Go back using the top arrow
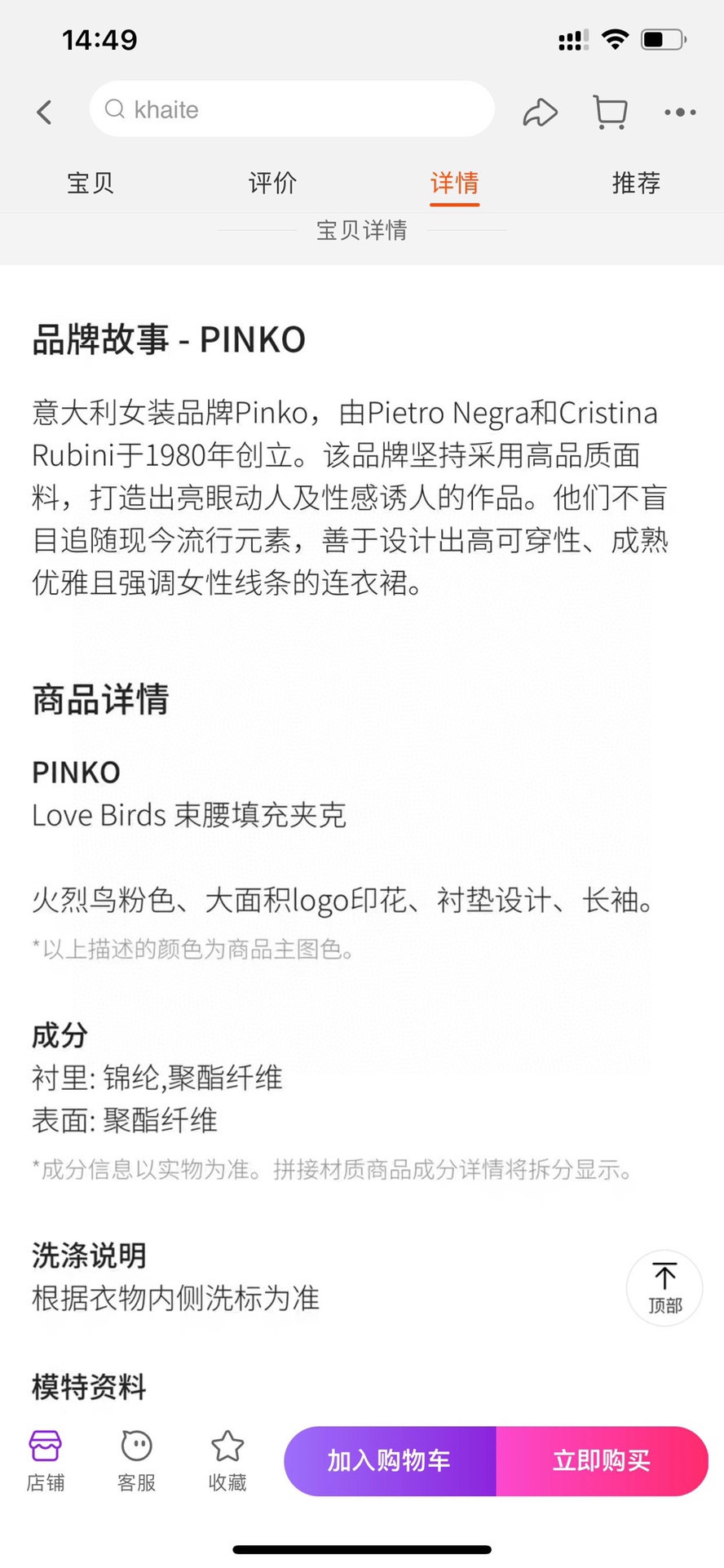724x1568 pixels. [x=45, y=112]
